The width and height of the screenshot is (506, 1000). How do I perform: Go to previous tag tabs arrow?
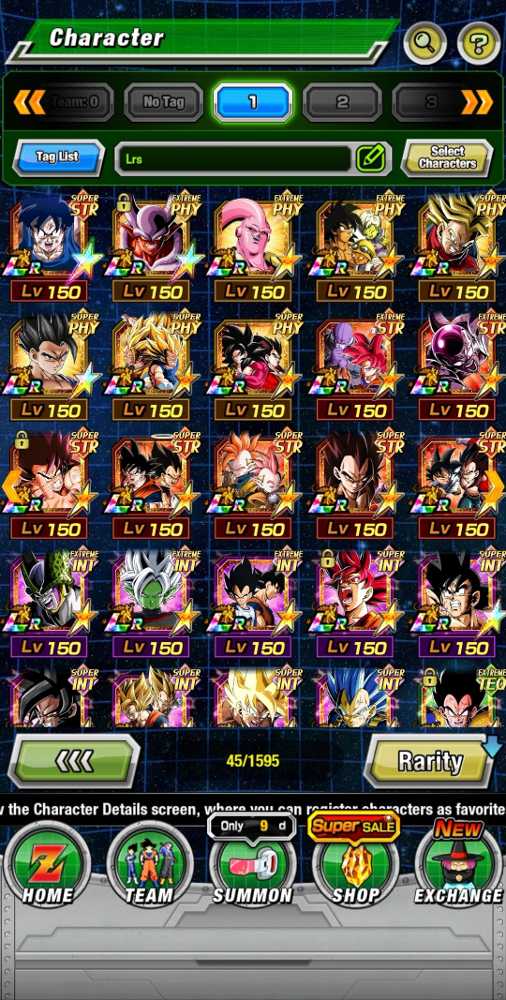(29, 102)
